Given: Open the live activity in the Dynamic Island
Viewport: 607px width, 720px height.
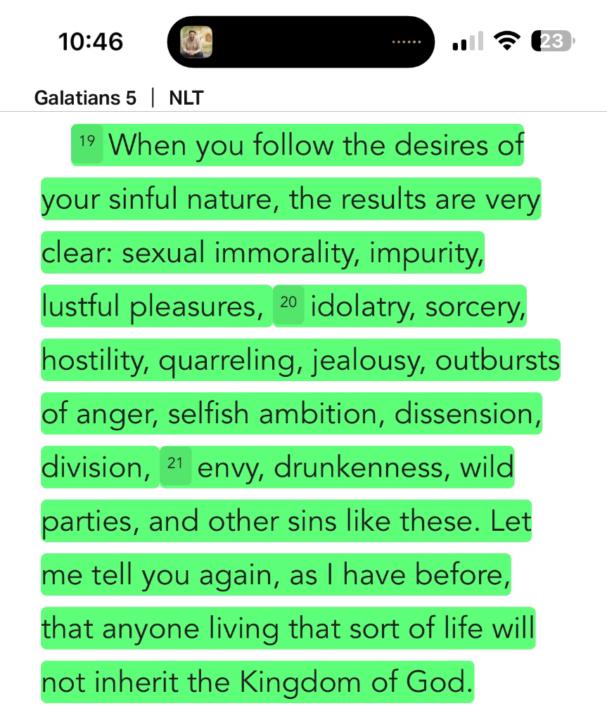Looking at the screenshot, I should [300, 42].
